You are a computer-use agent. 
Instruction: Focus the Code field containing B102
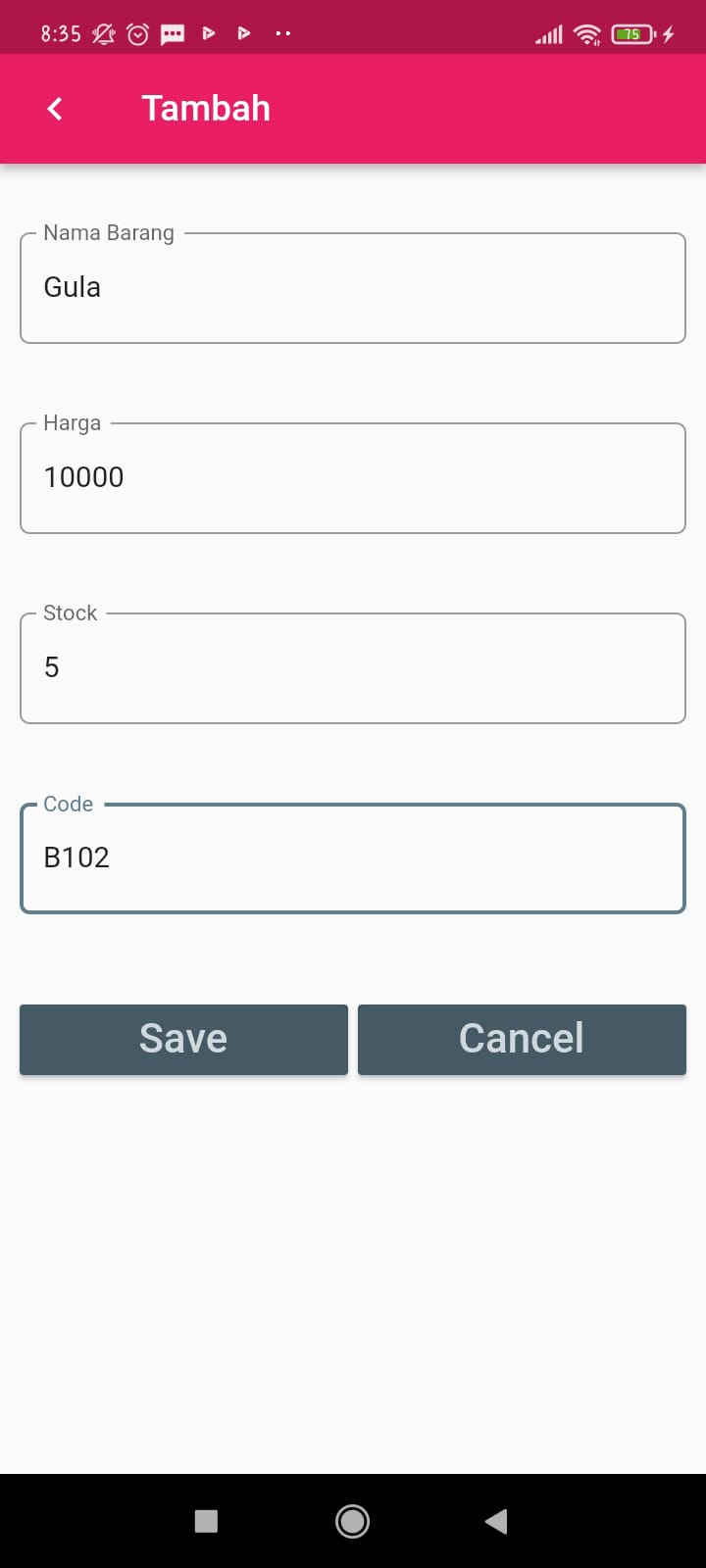pos(353,857)
